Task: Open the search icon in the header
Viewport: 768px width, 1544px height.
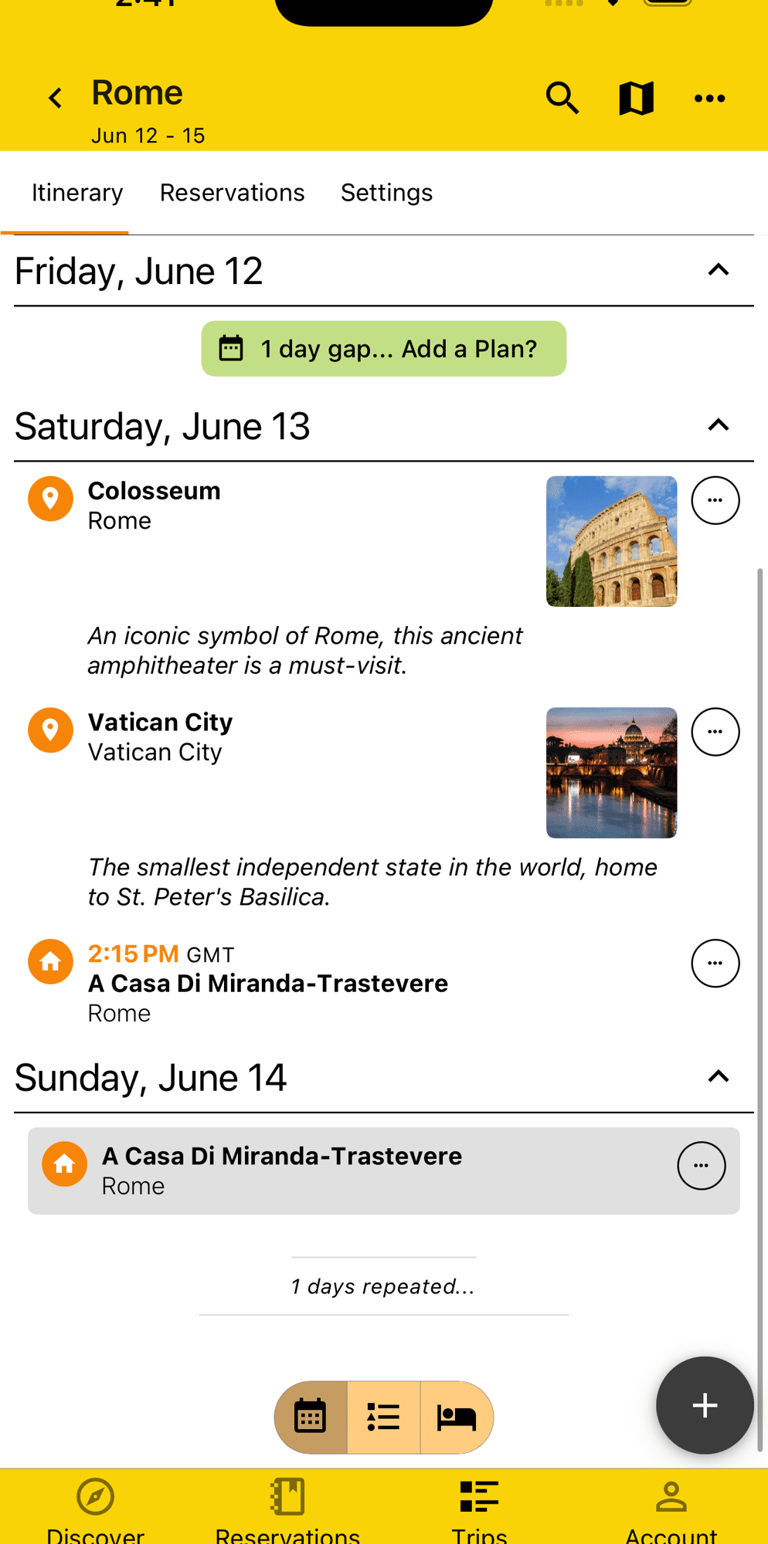Action: (562, 98)
